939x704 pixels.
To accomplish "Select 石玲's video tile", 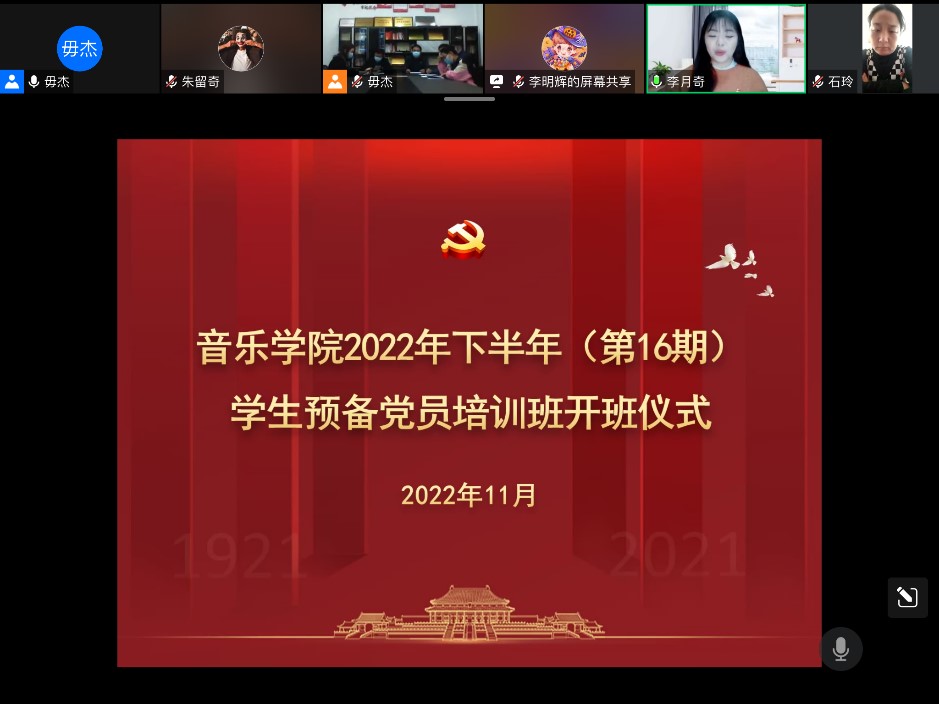I will pyautogui.click(x=873, y=48).
